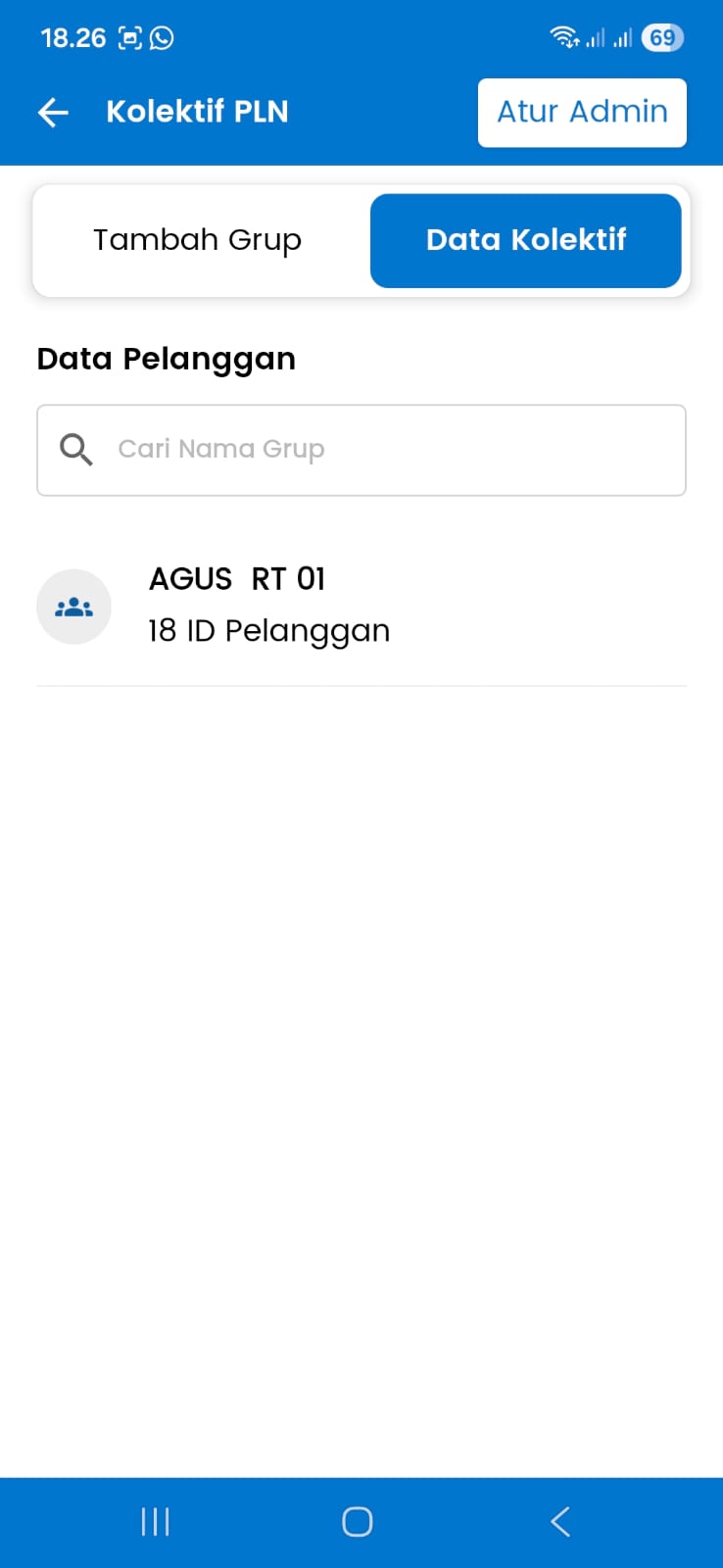Go back using the header arrow
Viewport: 723px width, 1568px height.
(54, 113)
